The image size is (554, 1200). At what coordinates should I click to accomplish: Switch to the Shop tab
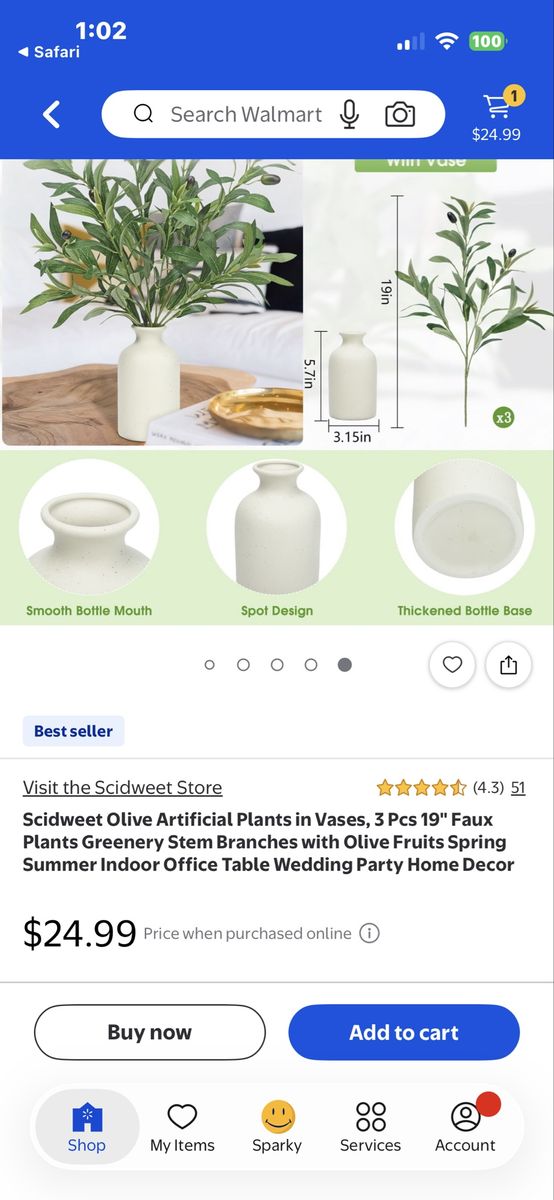(x=87, y=1127)
